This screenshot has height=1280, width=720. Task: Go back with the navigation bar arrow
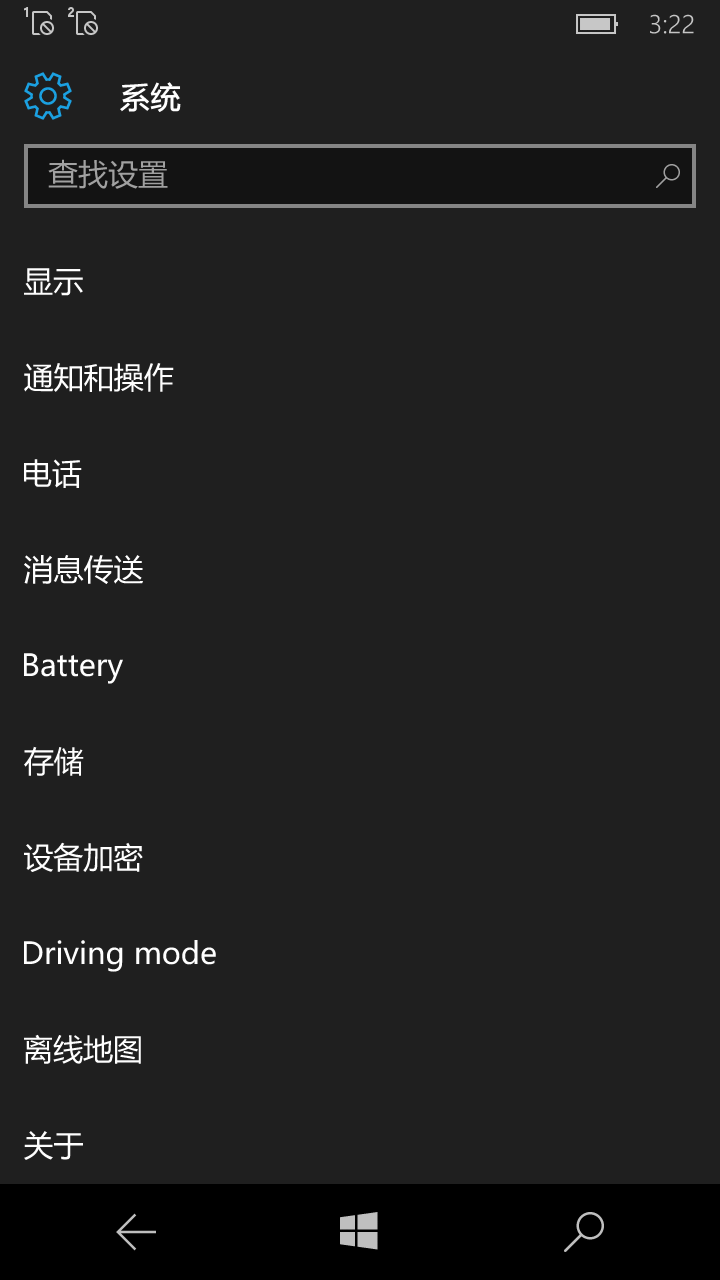tap(136, 1232)
